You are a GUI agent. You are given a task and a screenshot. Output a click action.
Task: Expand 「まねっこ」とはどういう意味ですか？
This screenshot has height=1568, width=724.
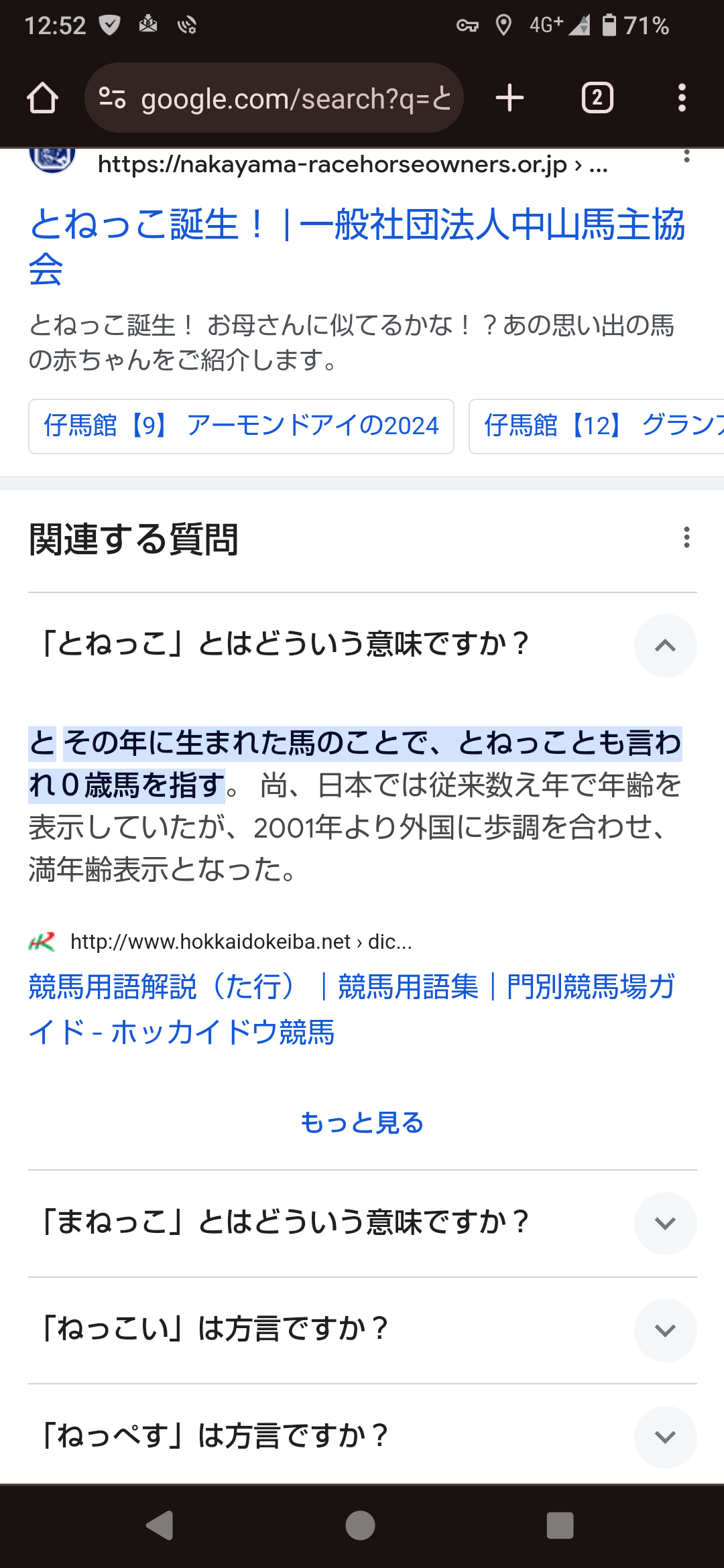664,1223
